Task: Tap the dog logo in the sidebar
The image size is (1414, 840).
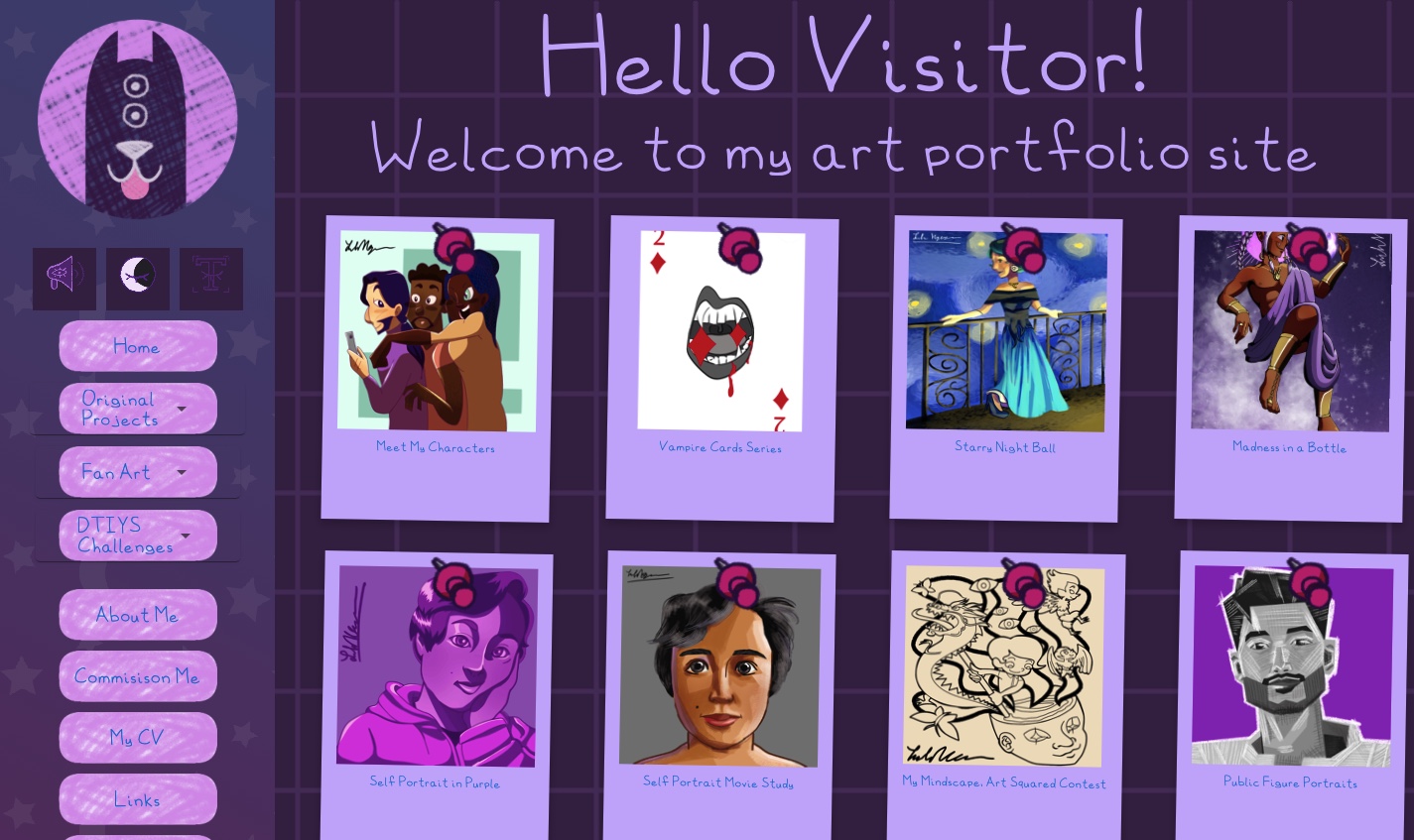Action: point(137,119)
